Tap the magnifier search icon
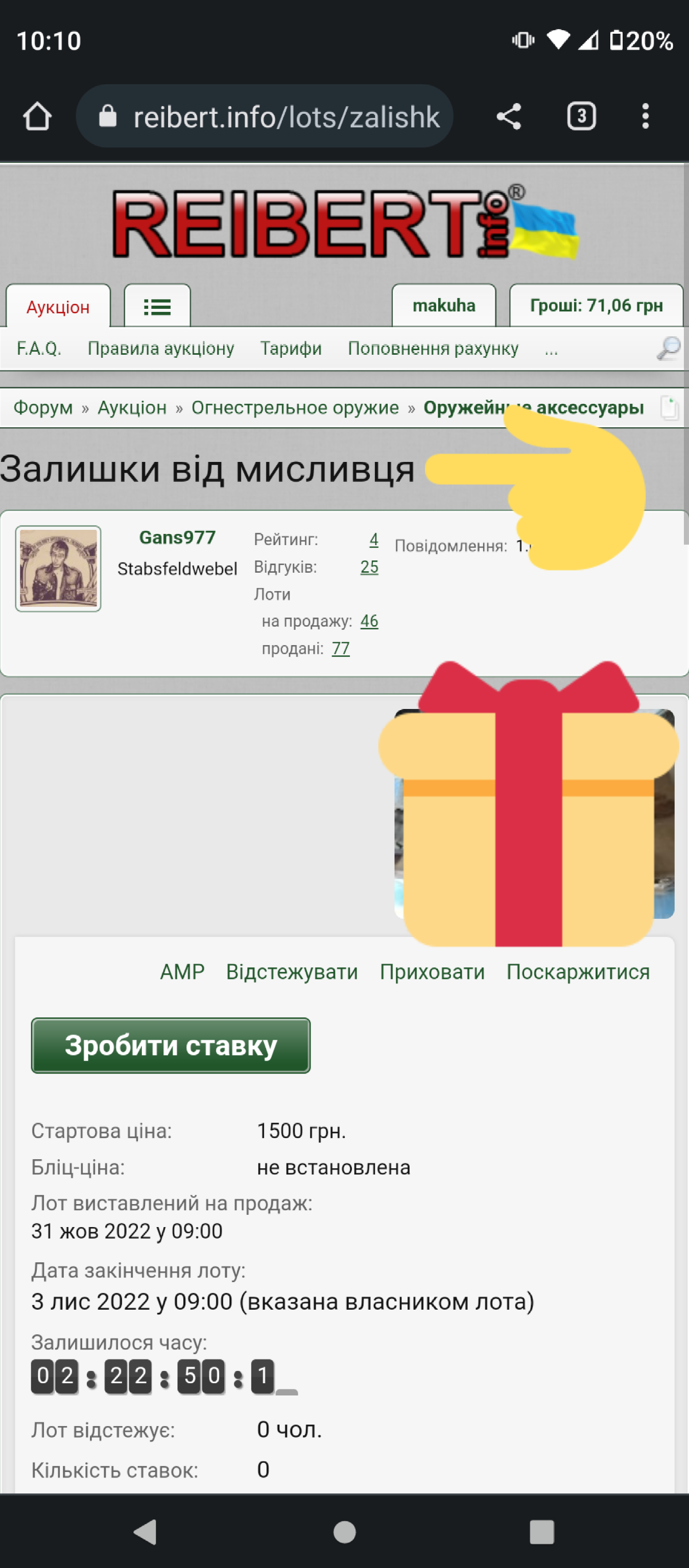 pyautogui.click(x=668, y=348)
